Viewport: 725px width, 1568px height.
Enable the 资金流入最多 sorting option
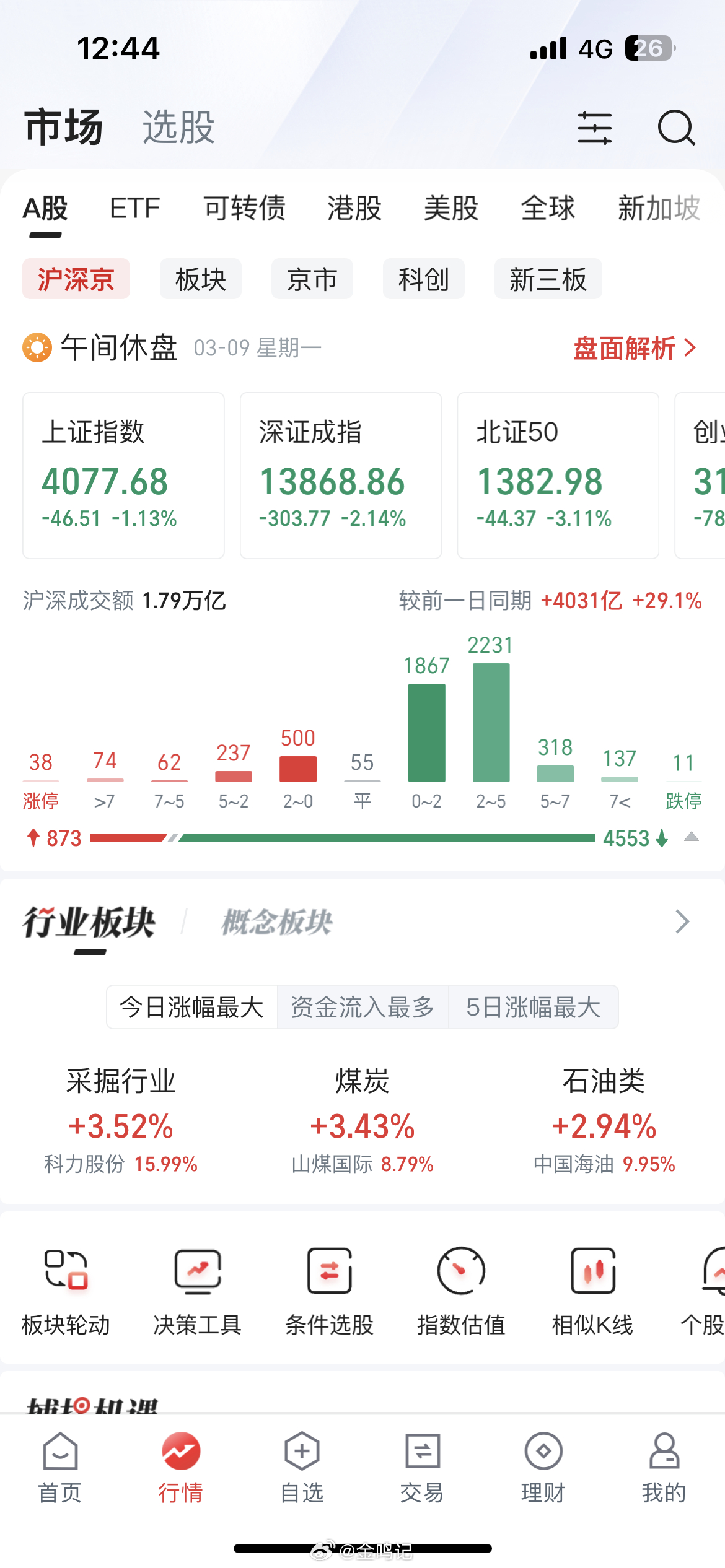(361, 1008)
